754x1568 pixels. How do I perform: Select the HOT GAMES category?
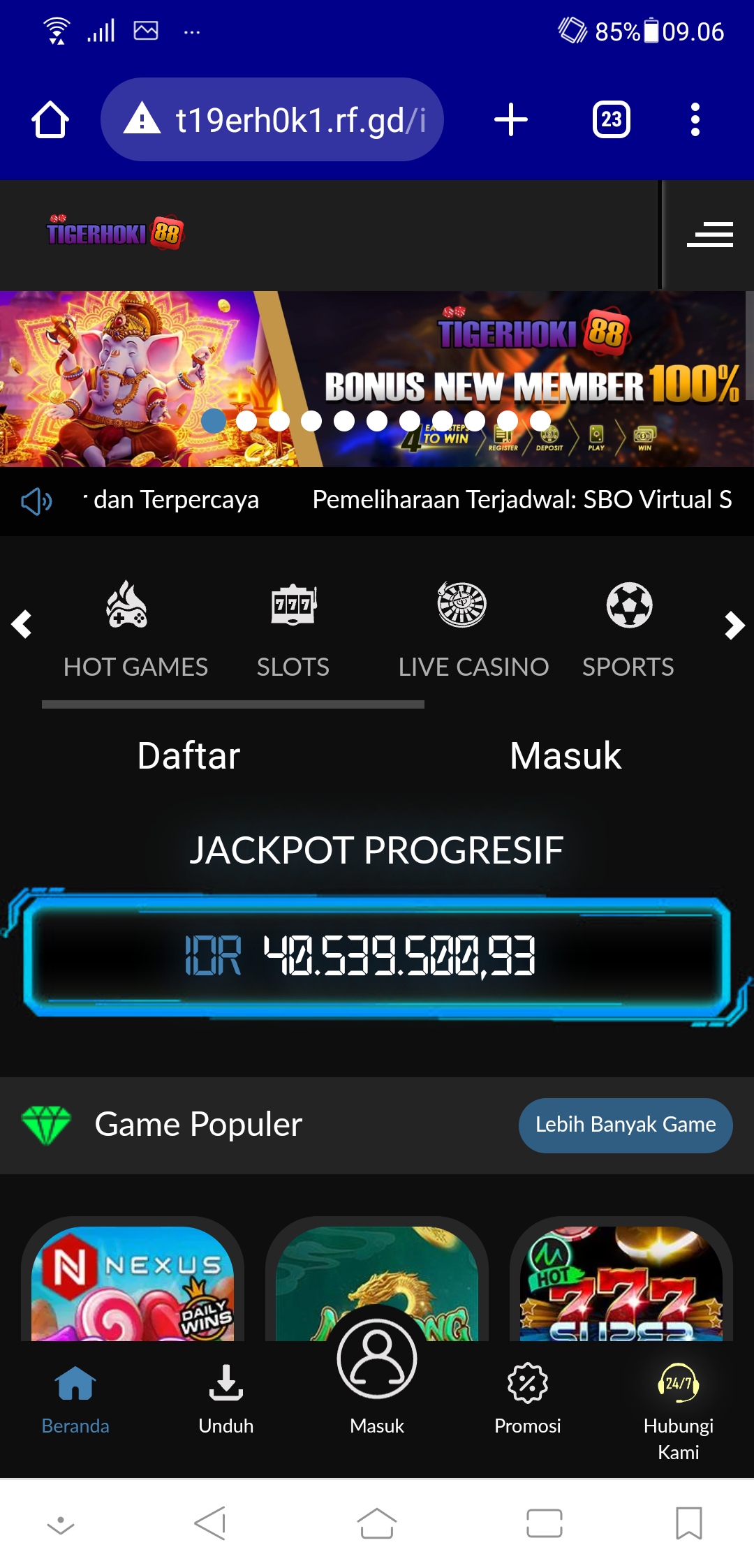click(x=135, y=630)
